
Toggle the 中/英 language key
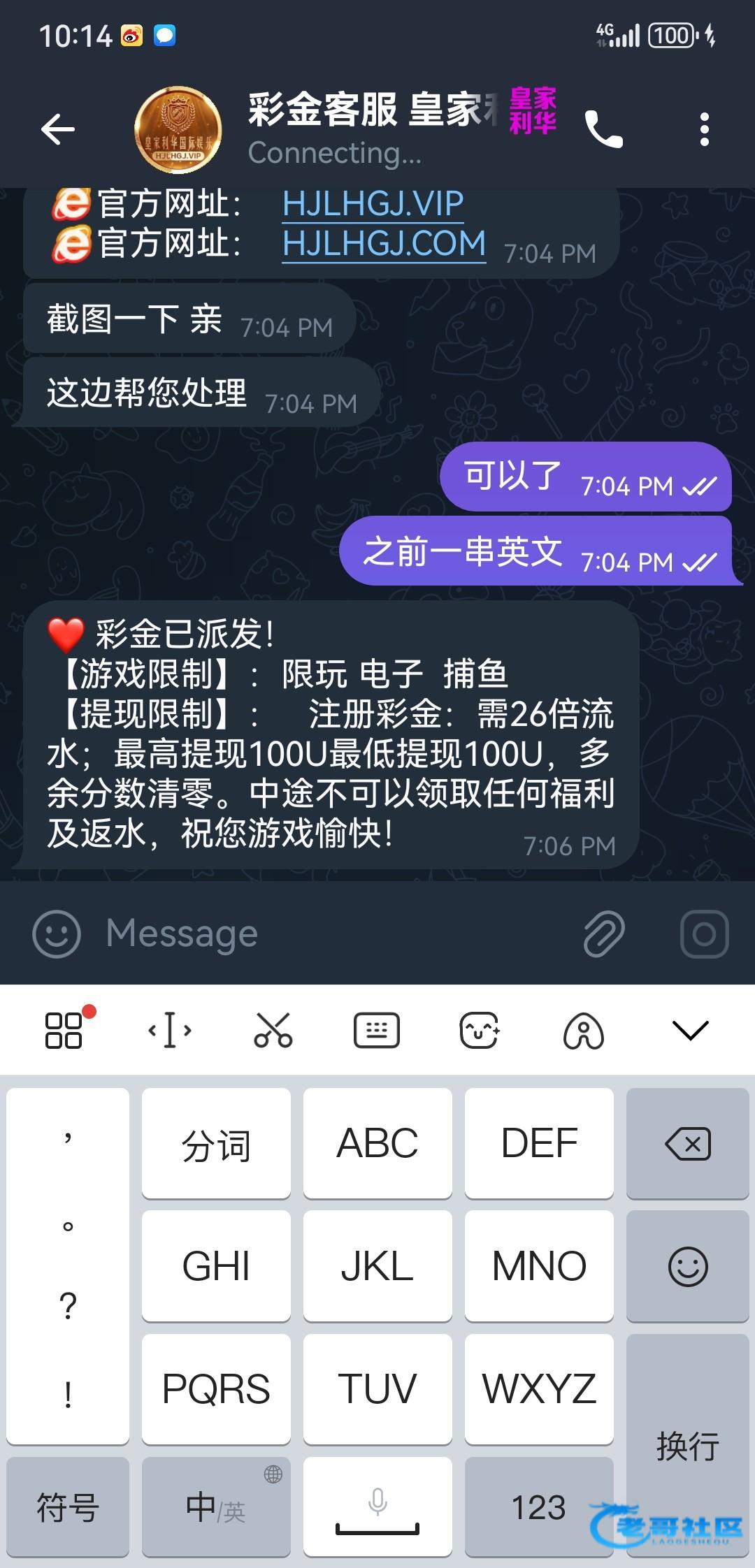point(216,1508)
